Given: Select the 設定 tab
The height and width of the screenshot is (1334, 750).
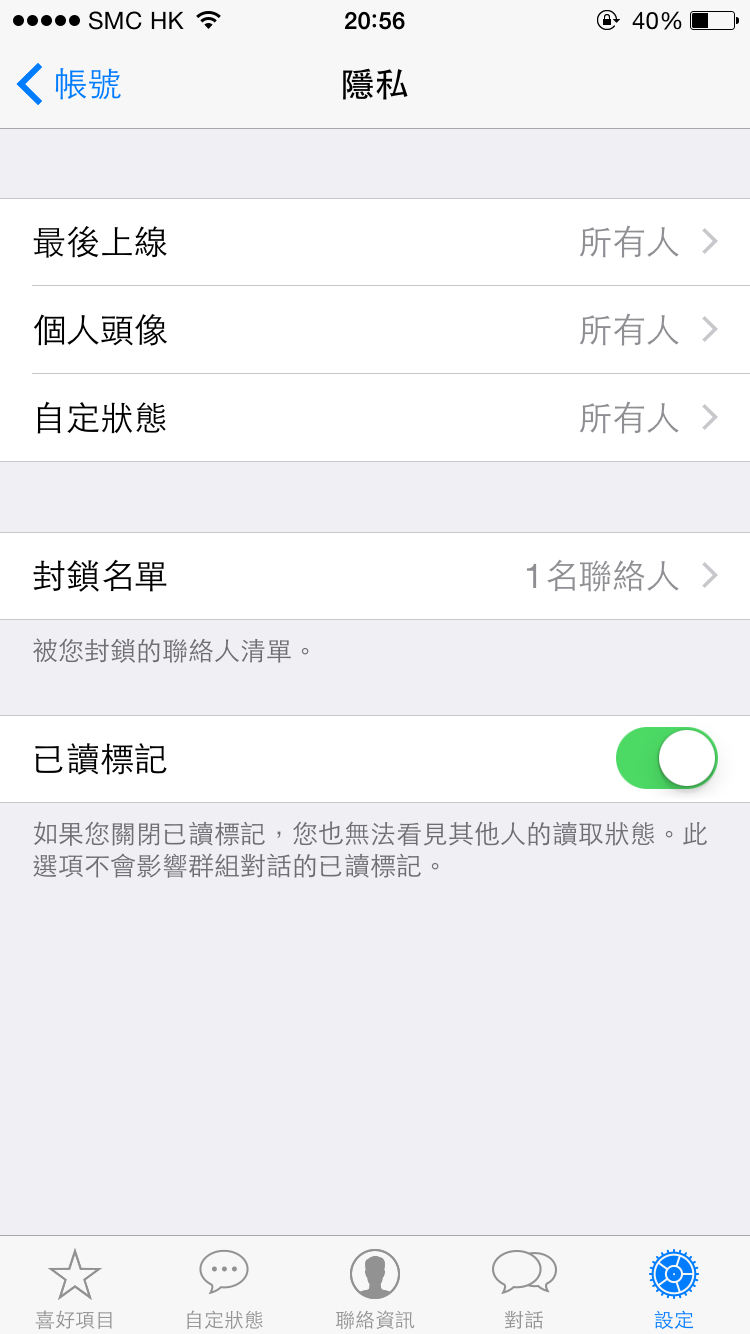Looking at the screenshot, I should click(674, 1288).
